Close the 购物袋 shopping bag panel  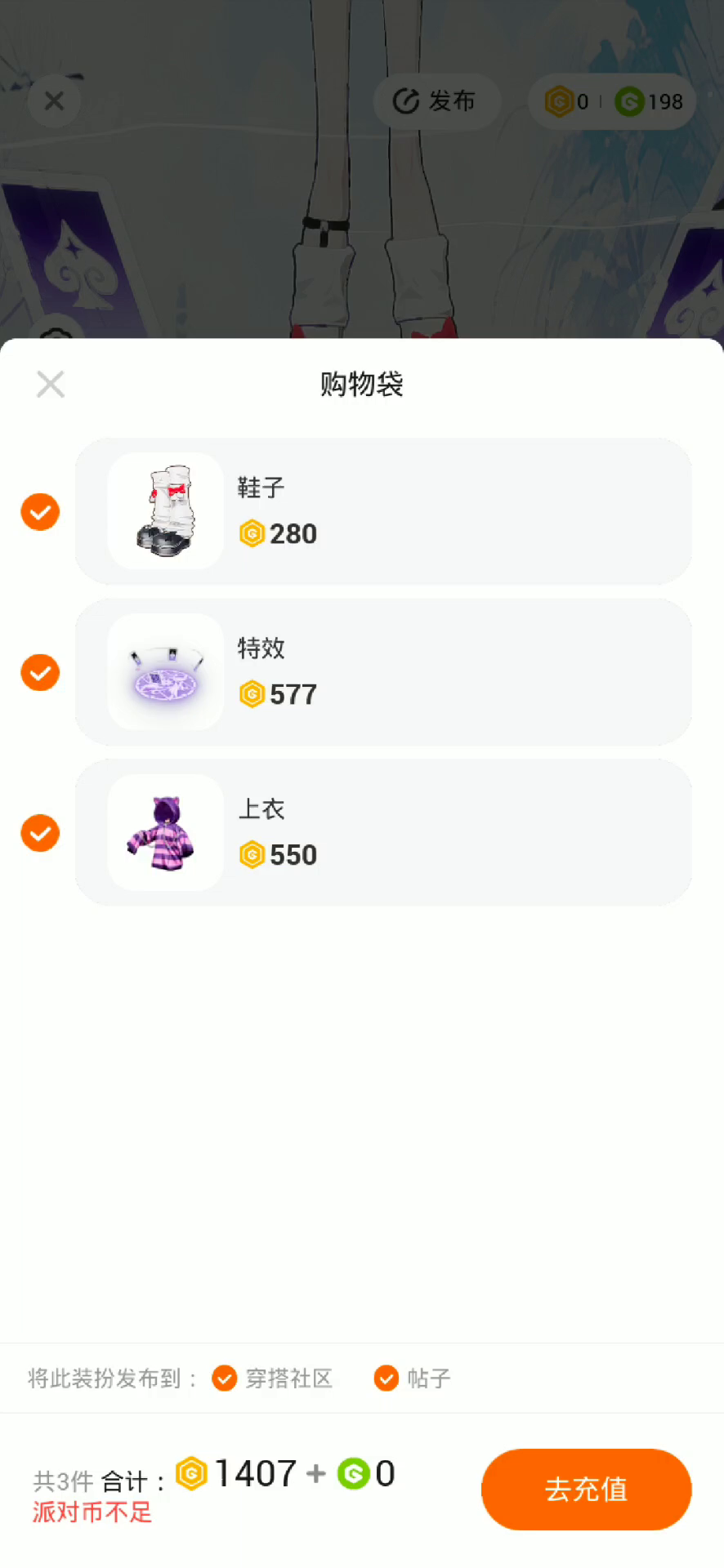51,384
